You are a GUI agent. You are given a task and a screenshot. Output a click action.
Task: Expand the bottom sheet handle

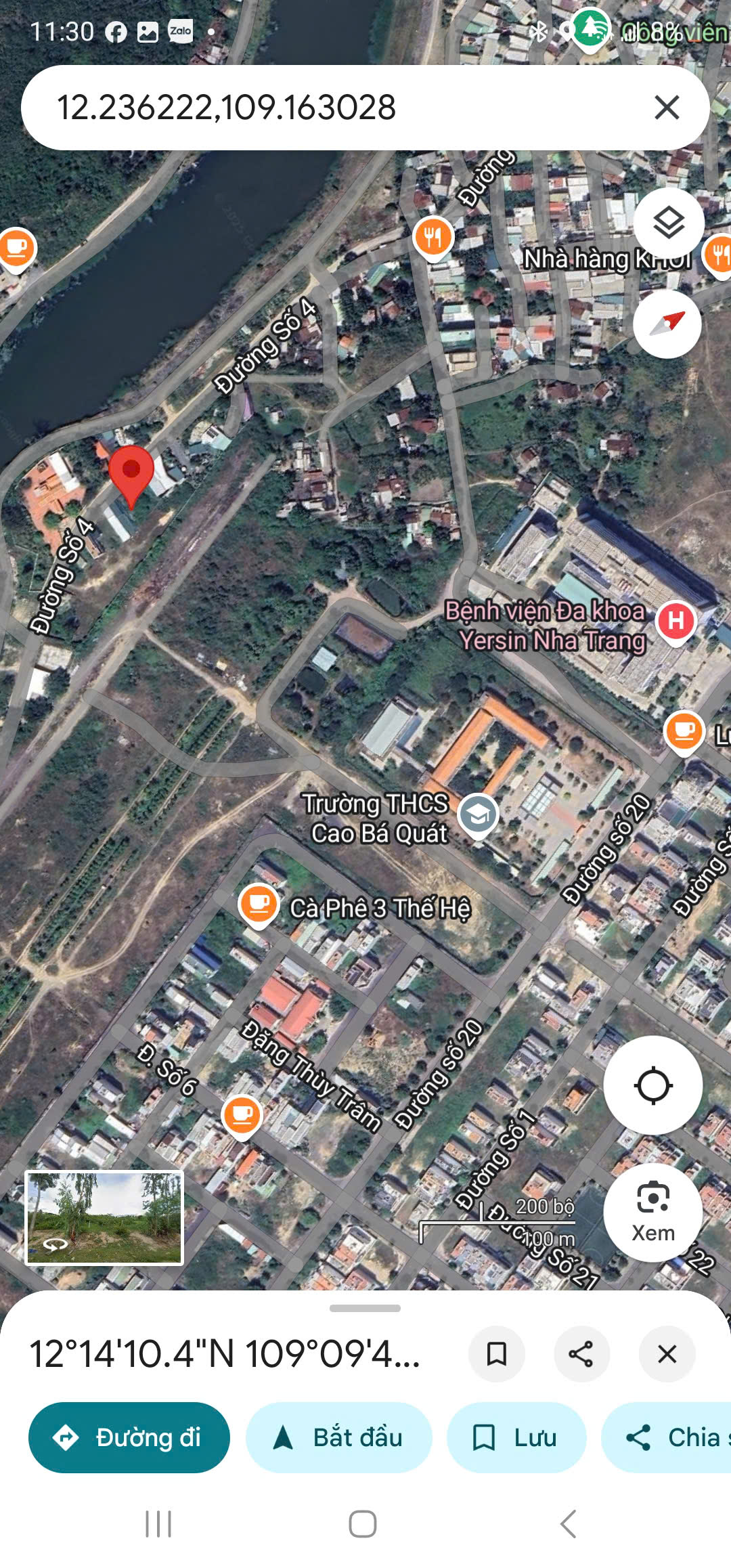pyautogui.click(x=365, y=1309)
